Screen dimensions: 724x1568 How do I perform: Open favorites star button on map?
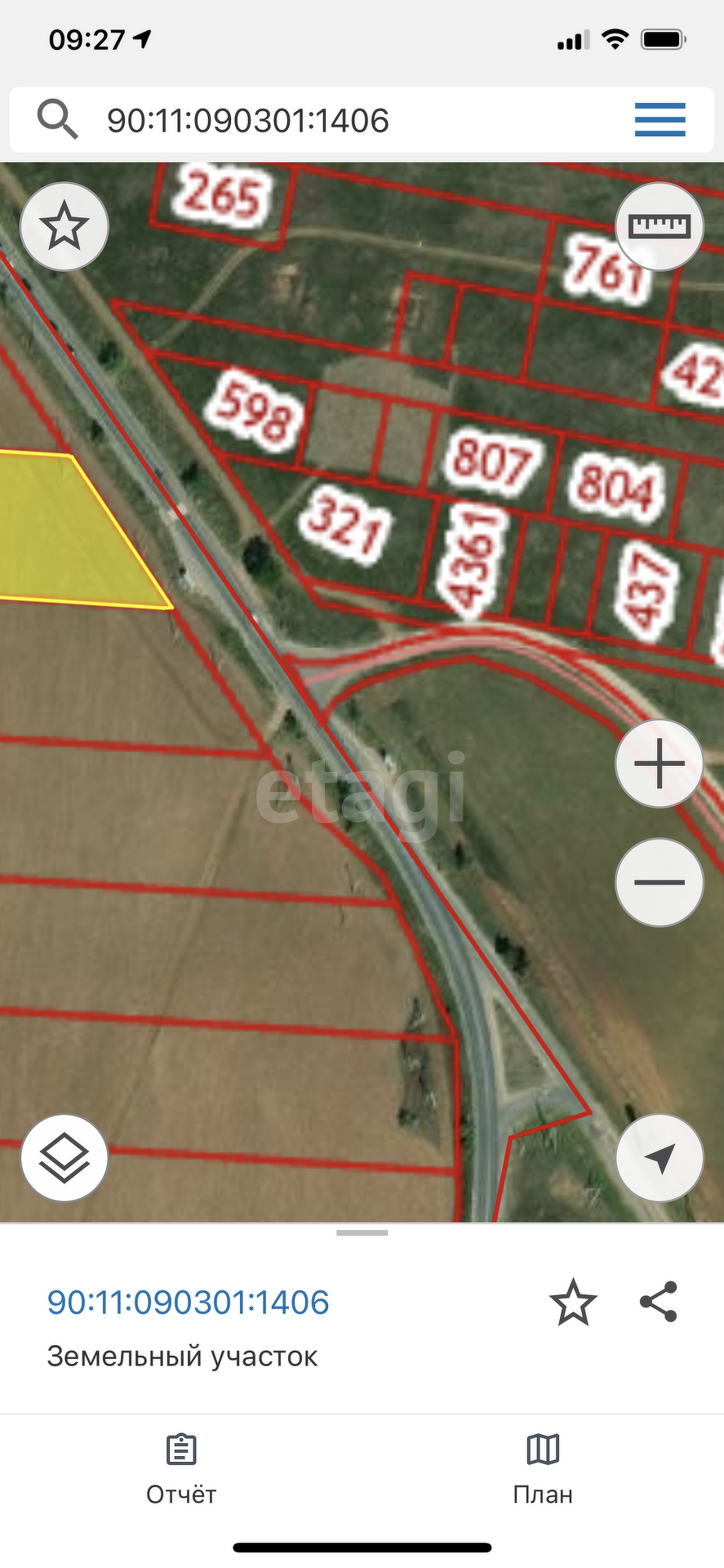pyautogui.click(x=64, y=226)
